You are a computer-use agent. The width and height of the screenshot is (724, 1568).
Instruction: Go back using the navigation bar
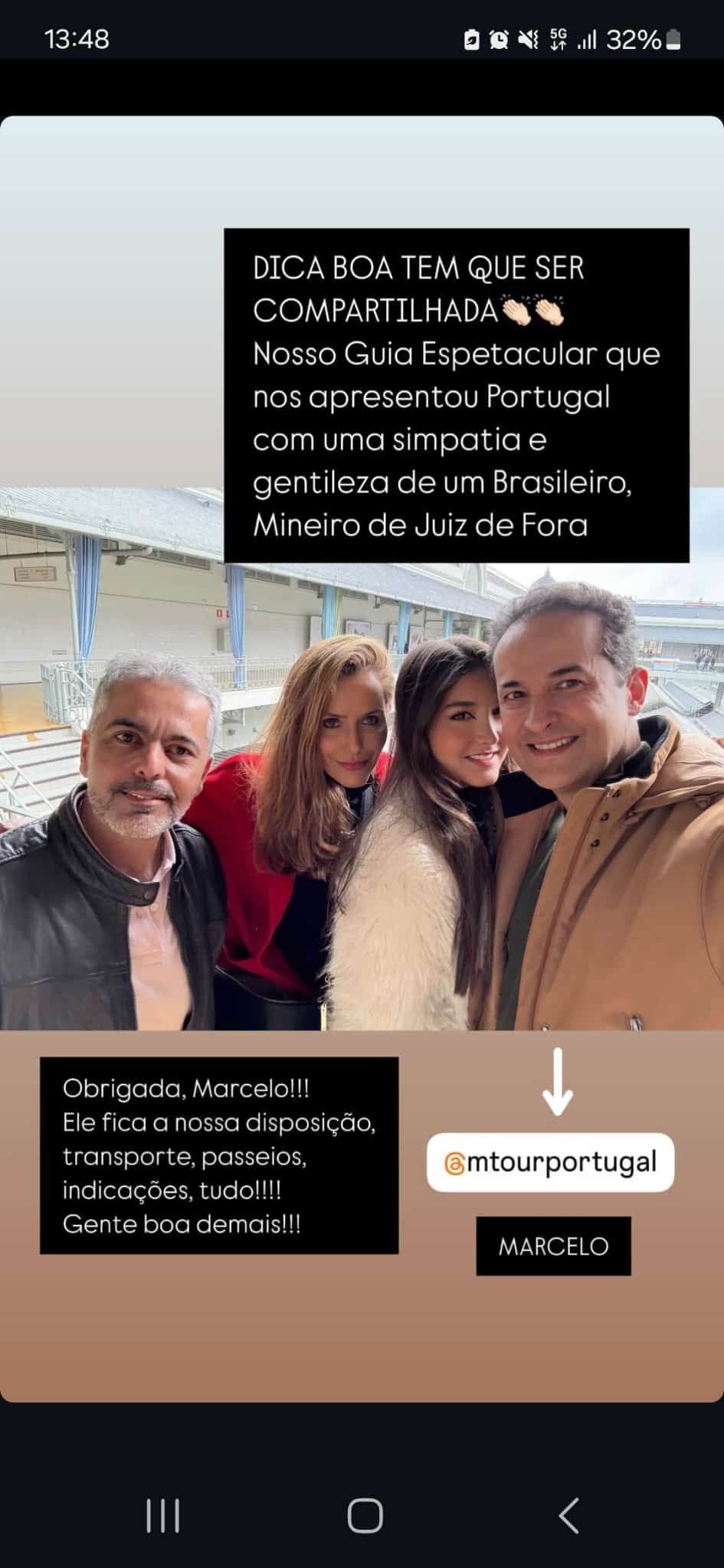coord(568,1515)
